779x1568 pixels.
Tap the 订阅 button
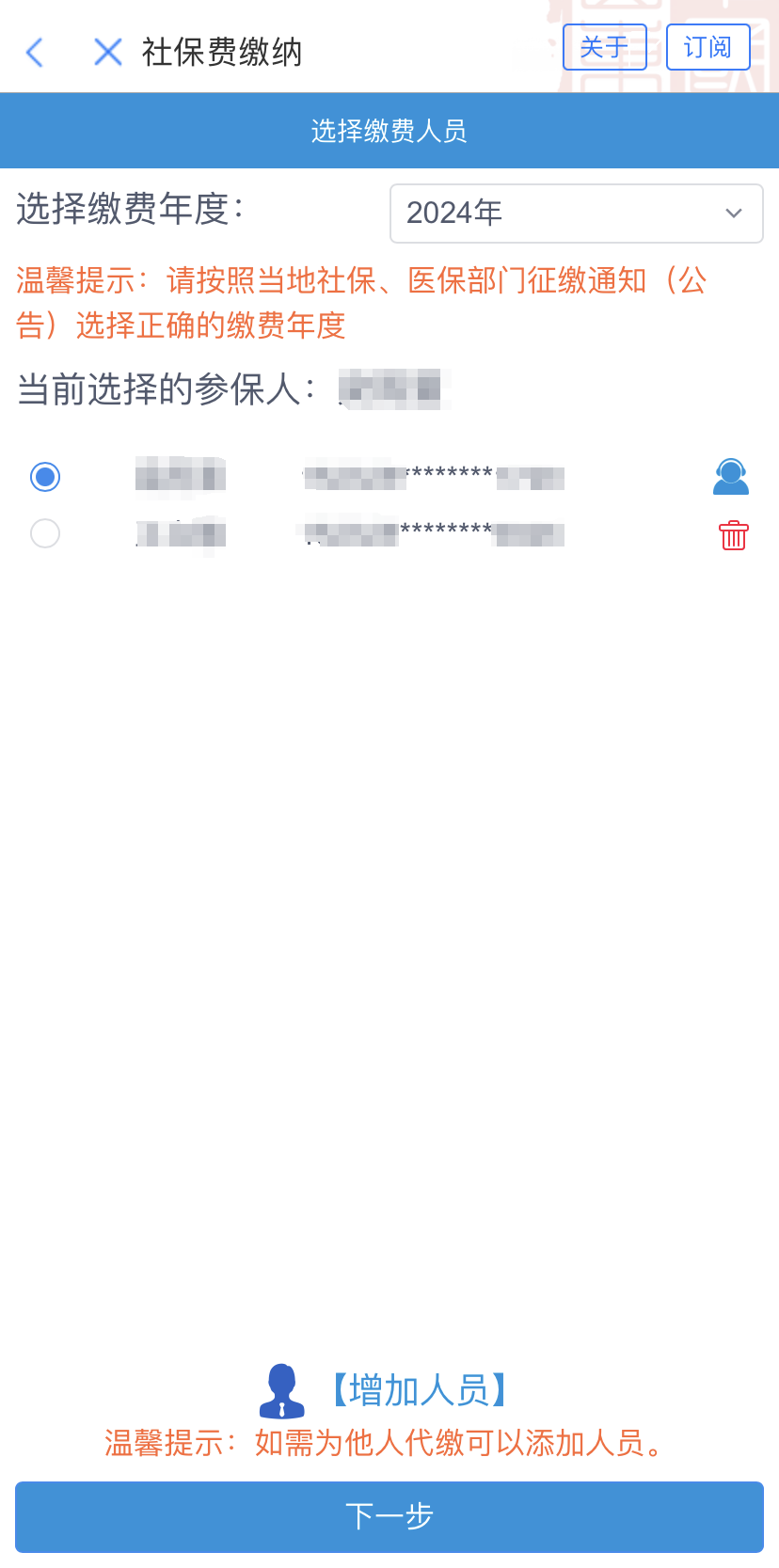[x=708, y=47]
